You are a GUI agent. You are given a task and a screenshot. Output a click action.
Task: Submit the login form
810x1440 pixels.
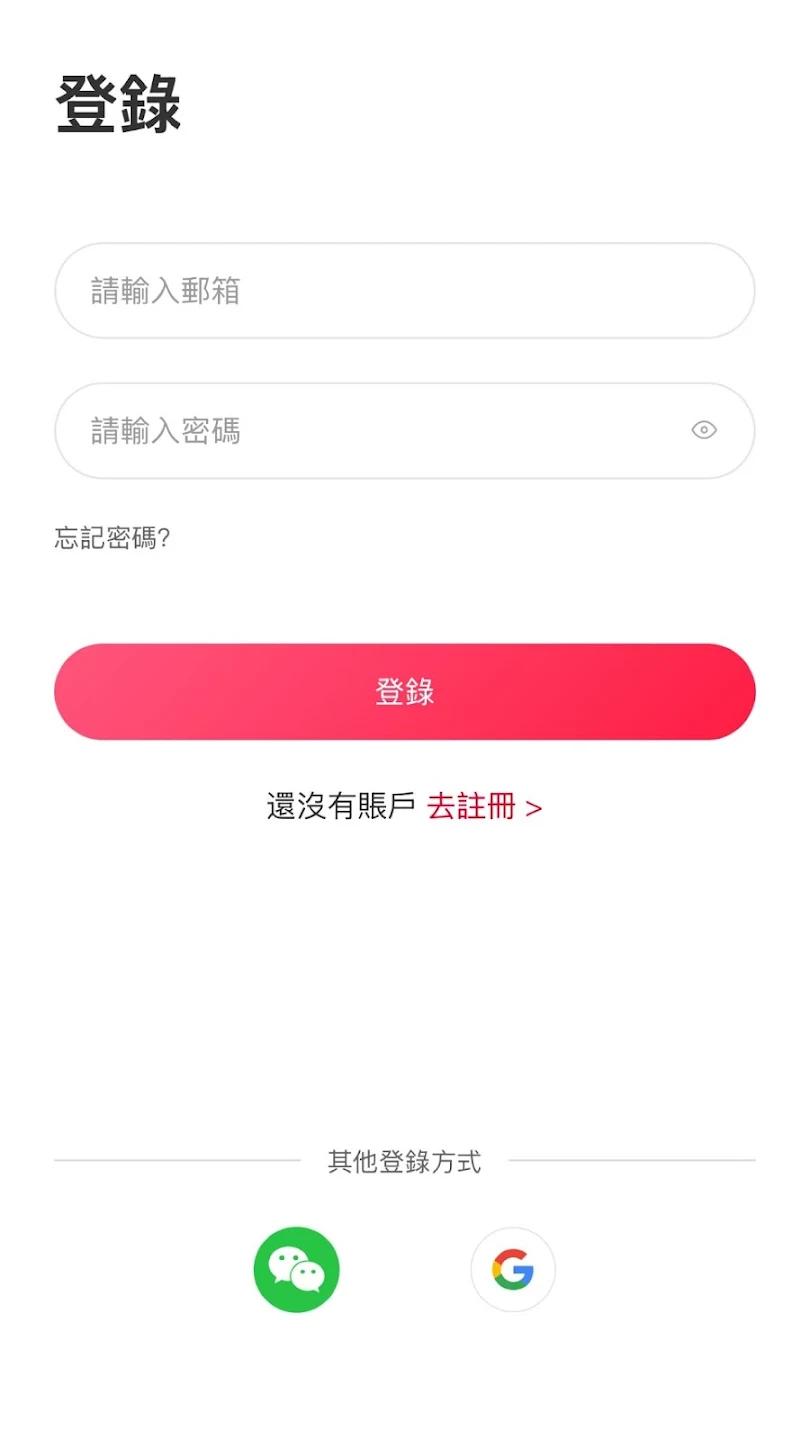point(404,691)
